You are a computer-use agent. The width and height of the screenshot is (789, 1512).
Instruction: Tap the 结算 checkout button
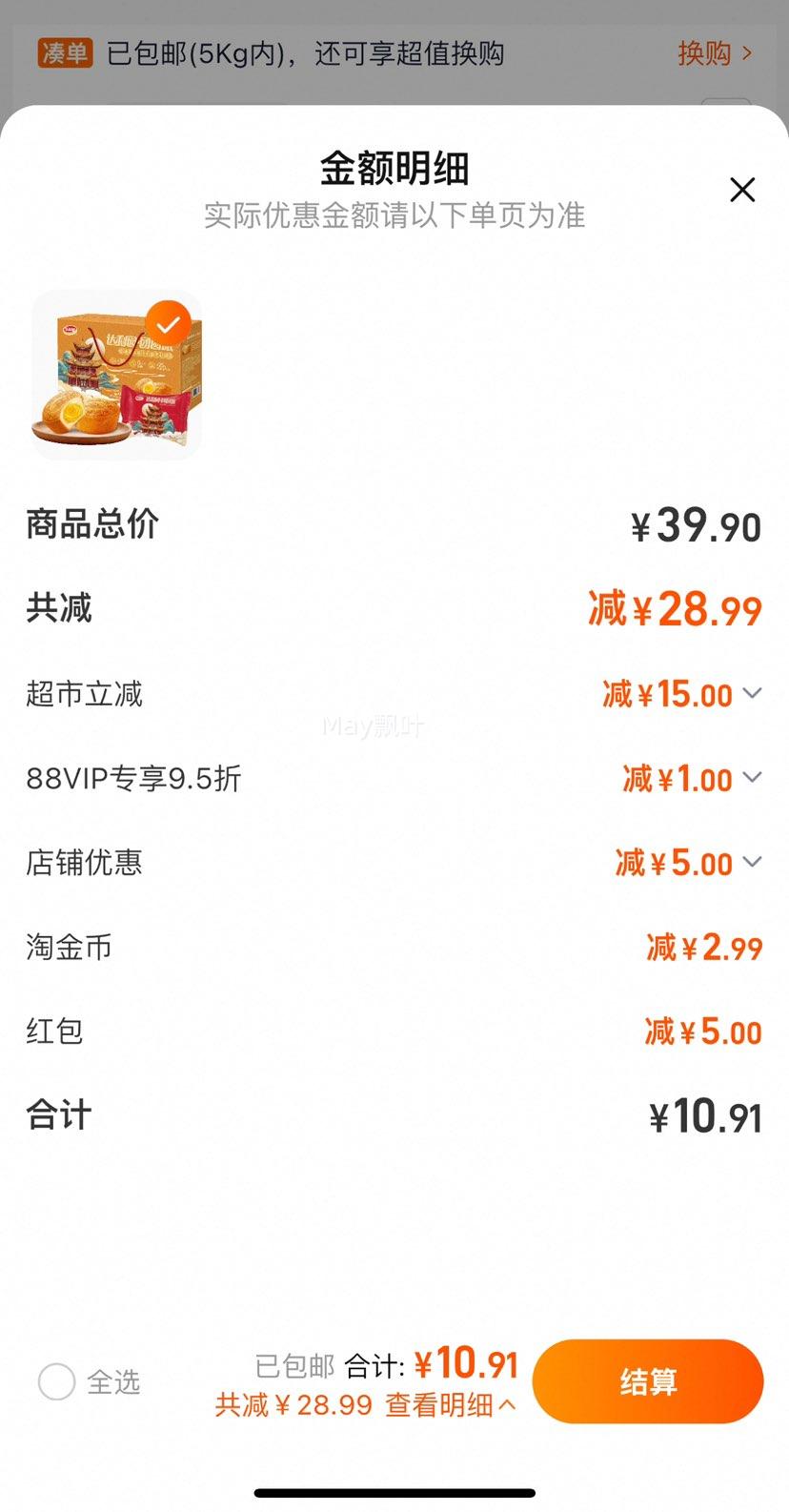648,1381
